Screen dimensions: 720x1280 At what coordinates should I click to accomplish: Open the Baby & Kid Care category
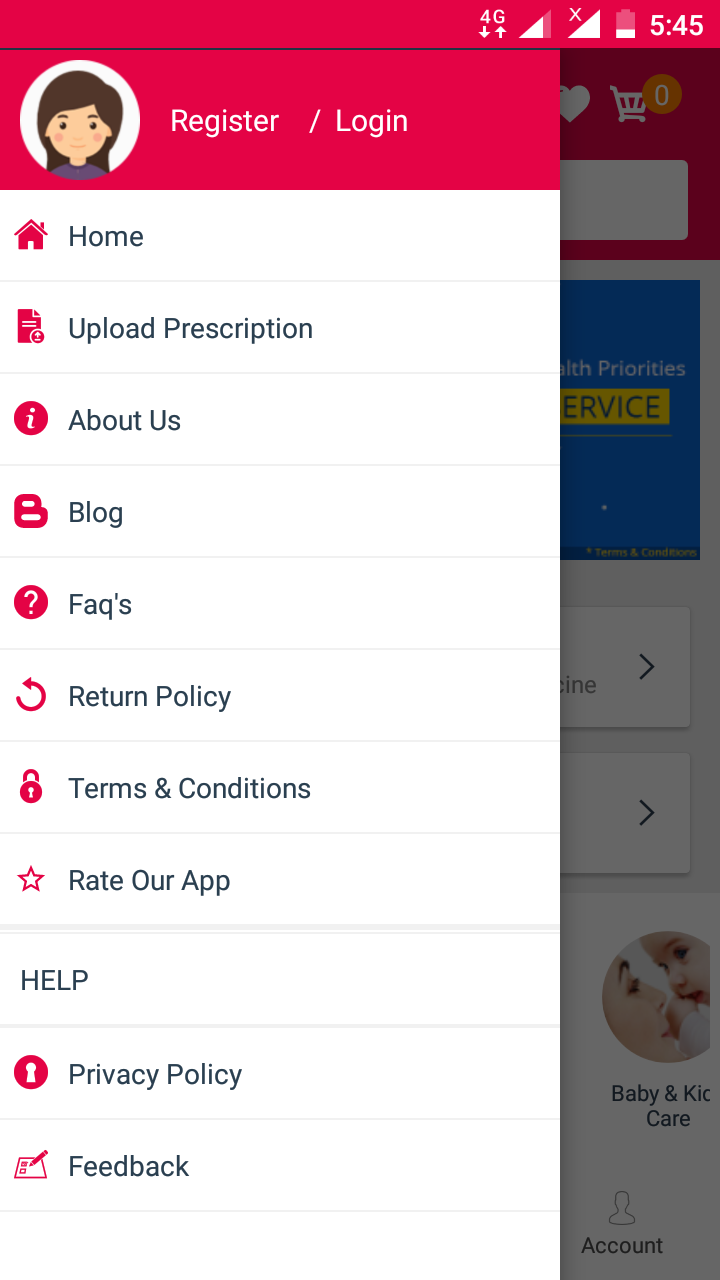click(x=660, y=1030)
